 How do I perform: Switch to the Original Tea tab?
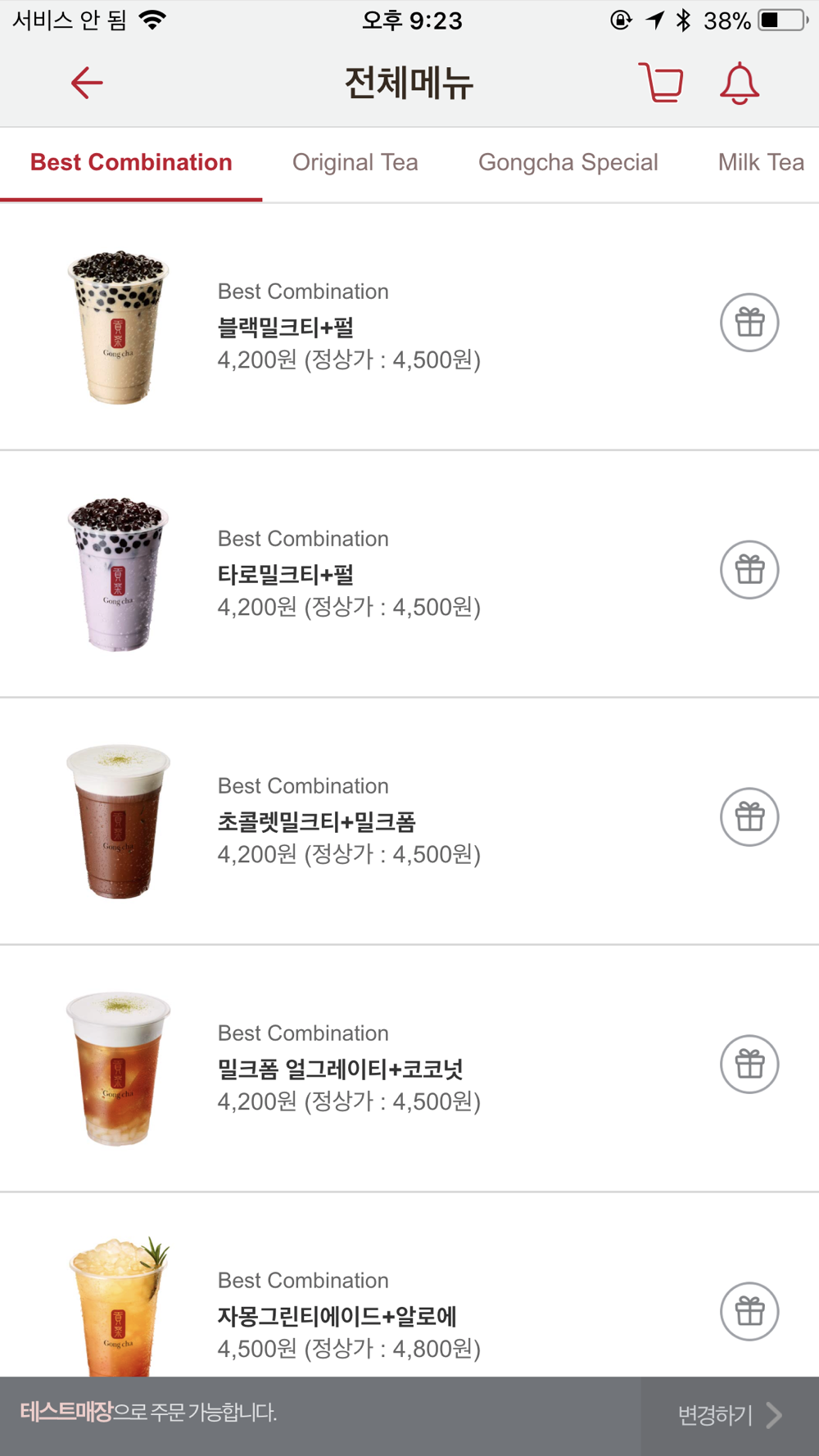[355, 162]
